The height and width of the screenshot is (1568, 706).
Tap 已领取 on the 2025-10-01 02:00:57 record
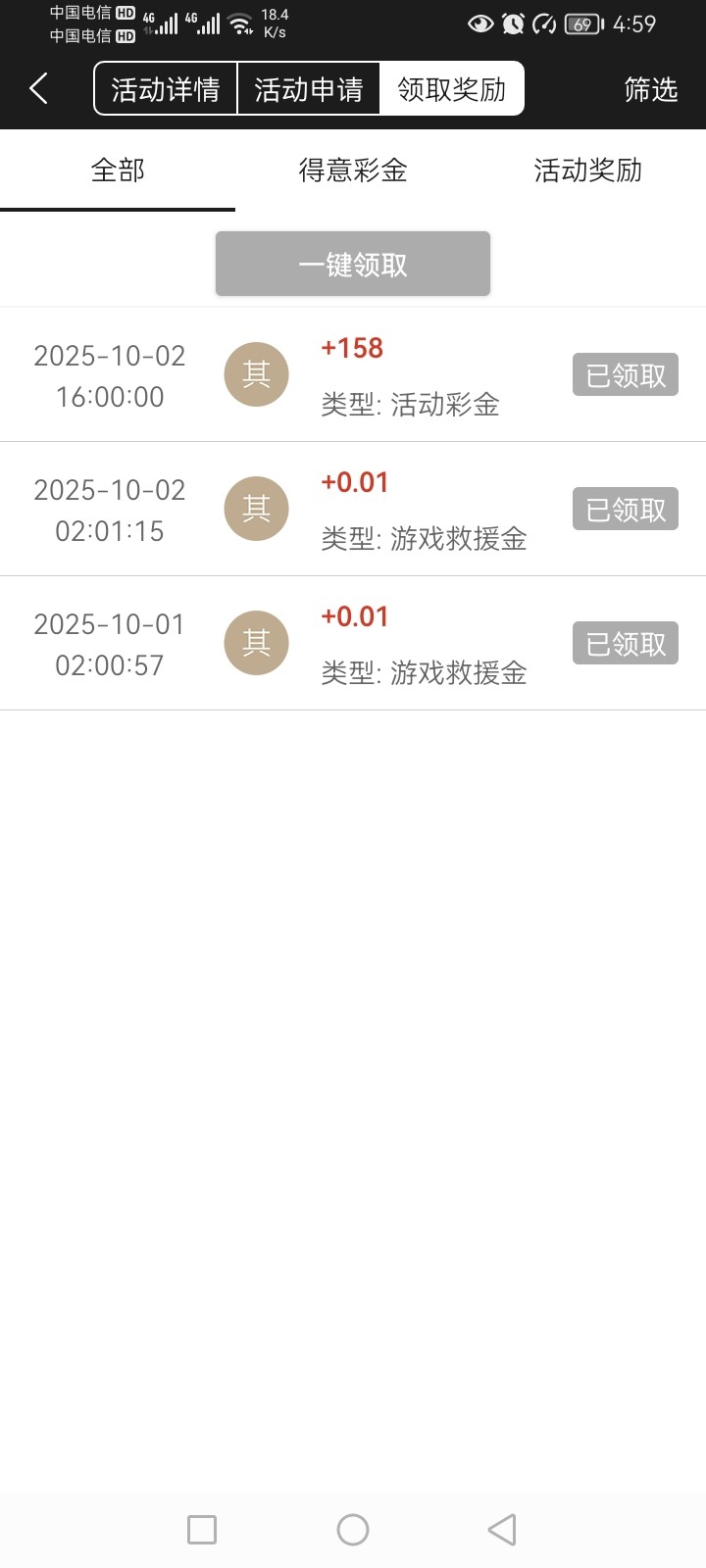coord(626,644)
